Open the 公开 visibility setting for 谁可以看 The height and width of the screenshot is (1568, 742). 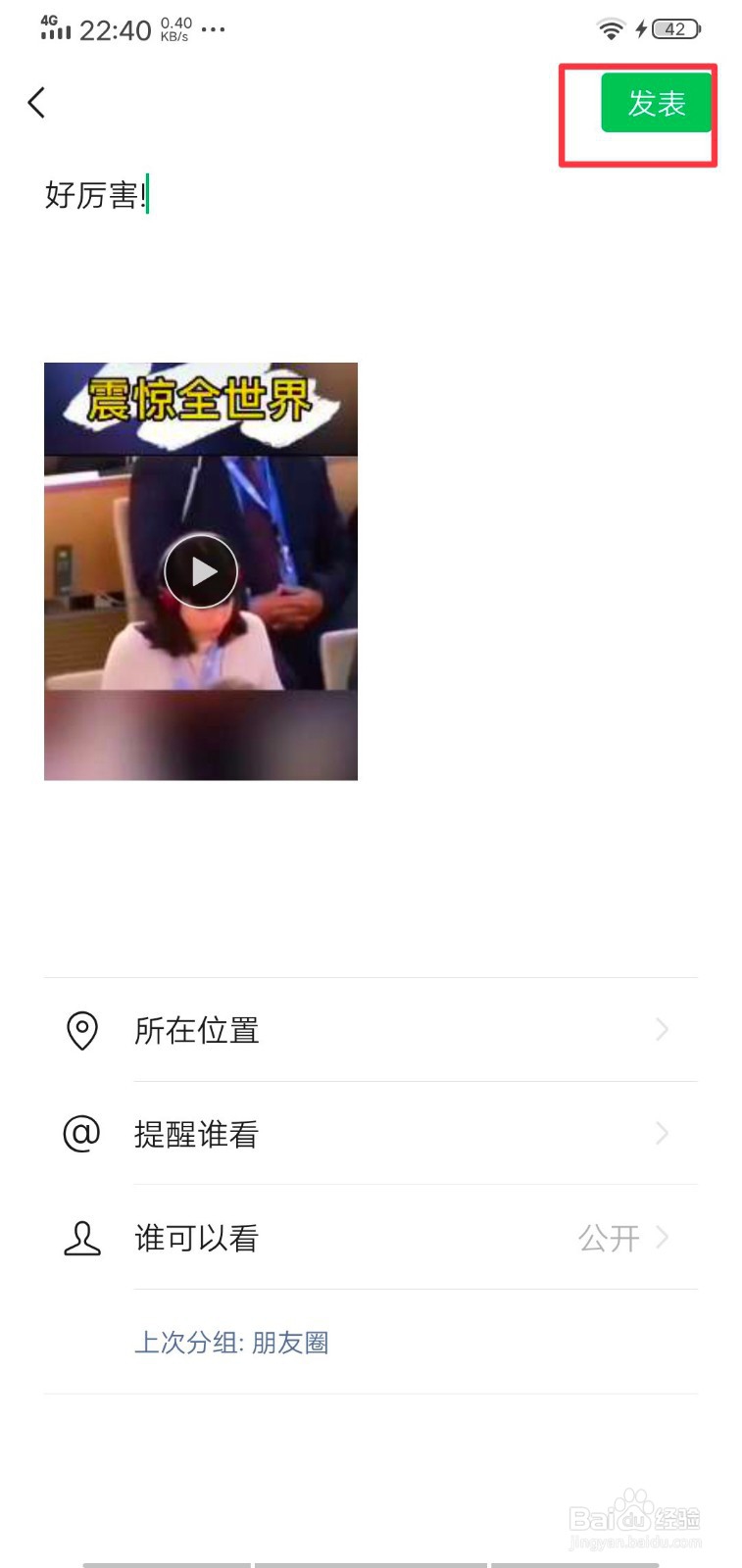pos(612,1238)
